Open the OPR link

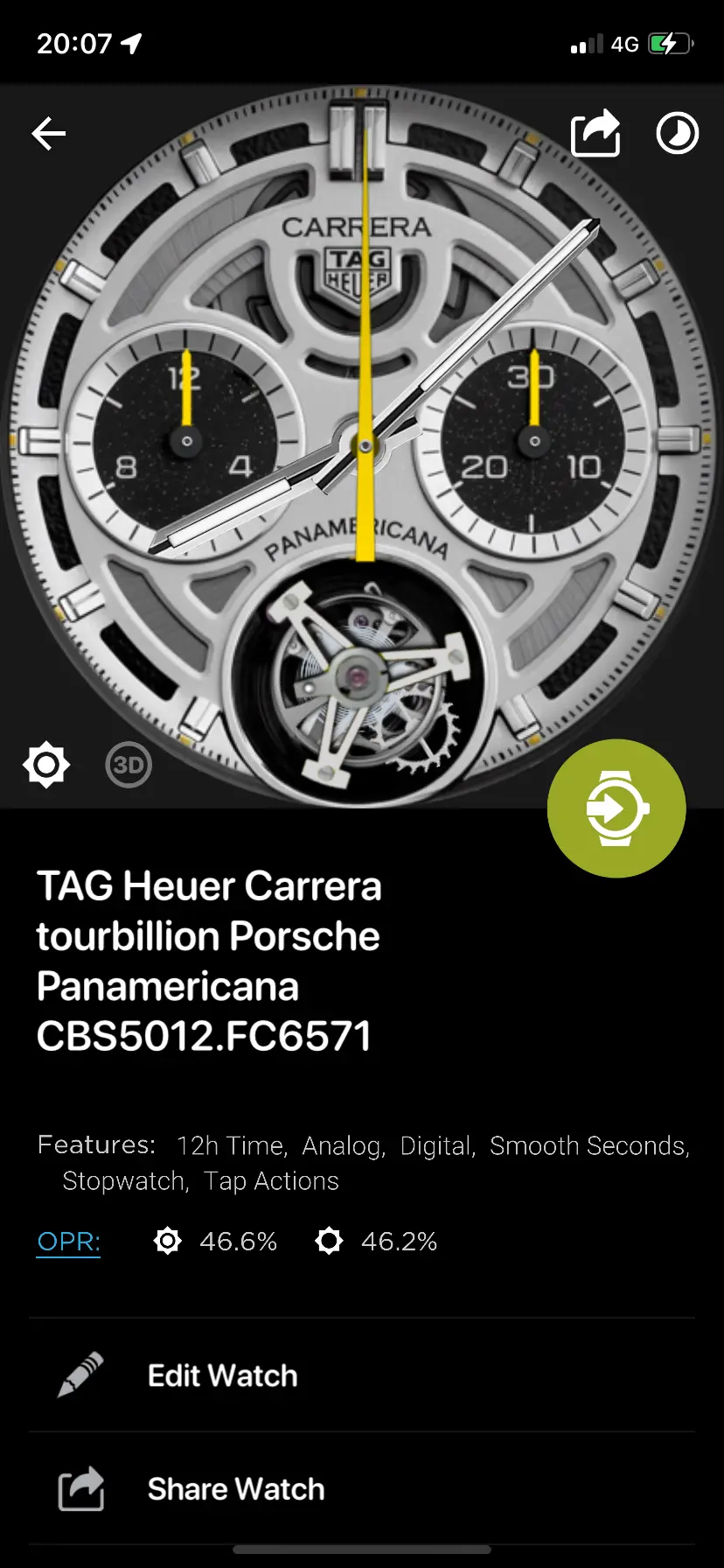pos(69,1242)
